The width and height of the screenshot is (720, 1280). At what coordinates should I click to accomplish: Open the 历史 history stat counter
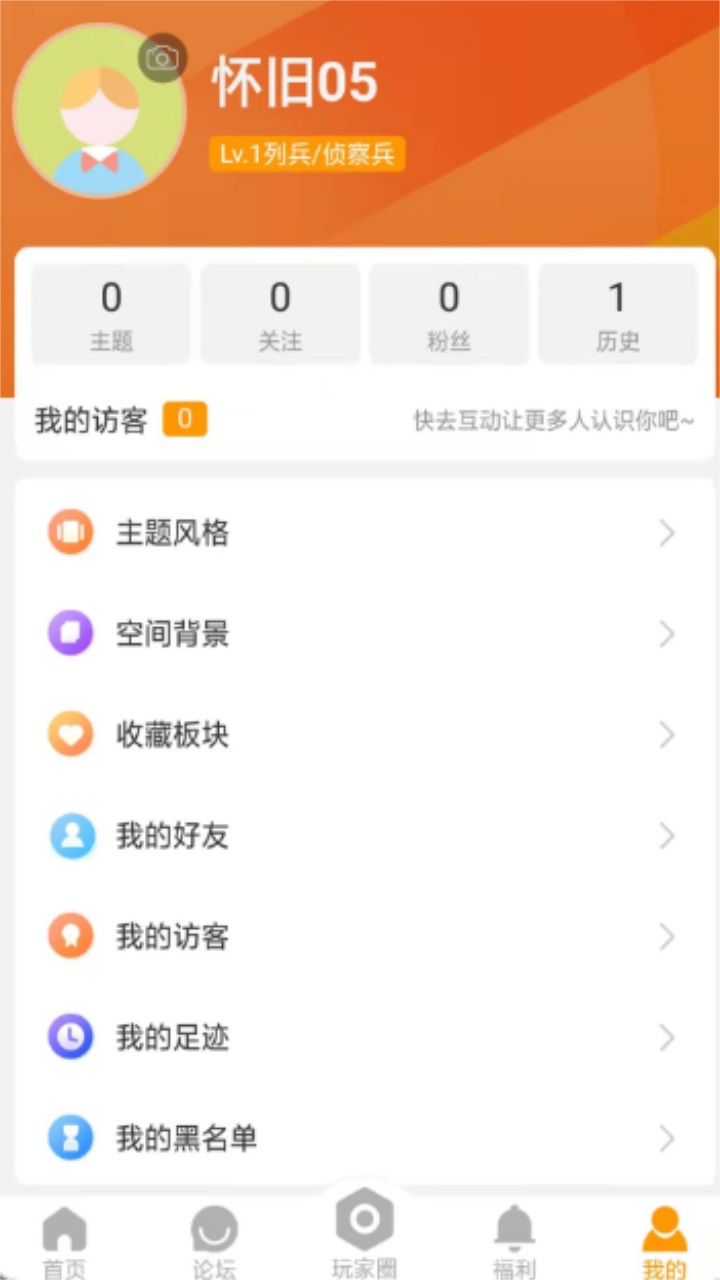(x=617, y=313)
